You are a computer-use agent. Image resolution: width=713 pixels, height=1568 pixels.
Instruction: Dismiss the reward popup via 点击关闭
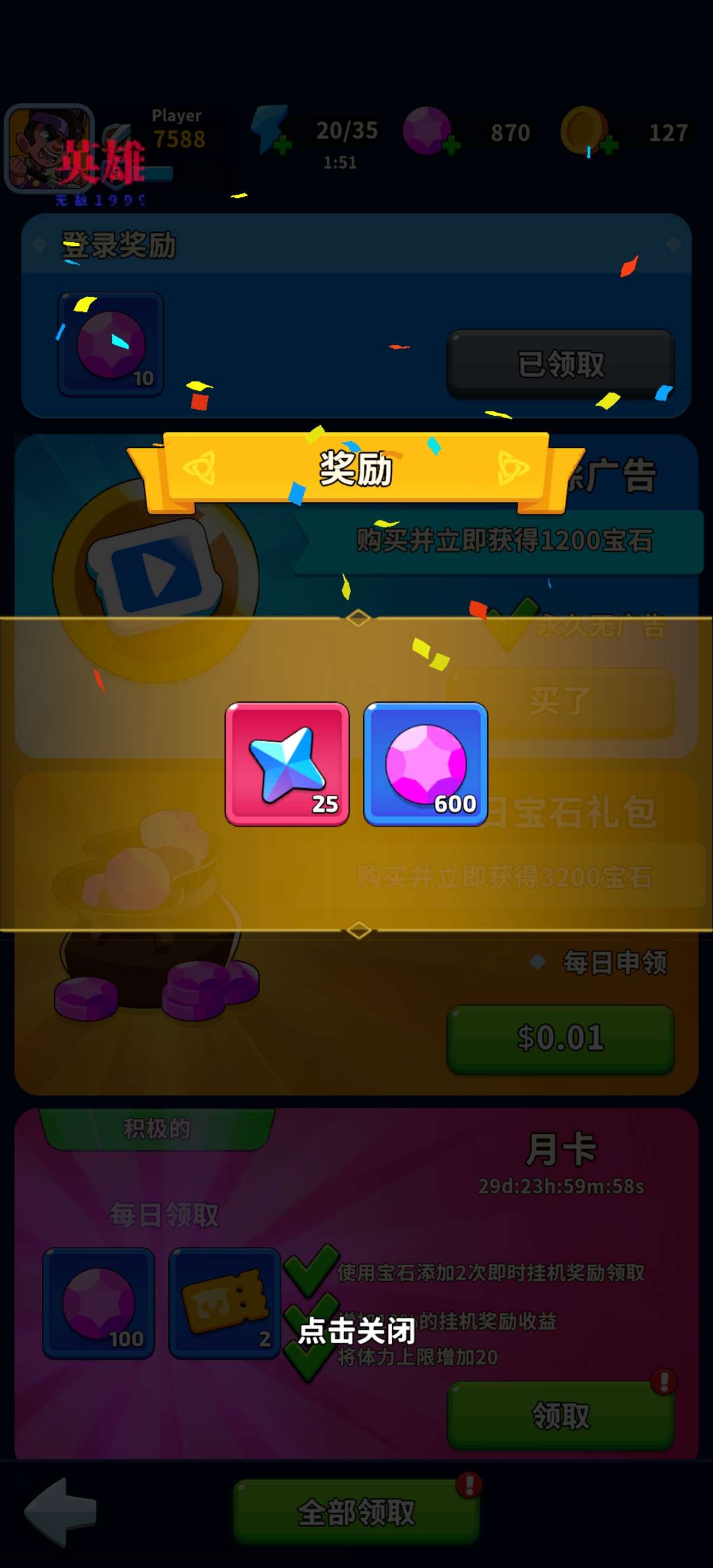(356, 1329)
